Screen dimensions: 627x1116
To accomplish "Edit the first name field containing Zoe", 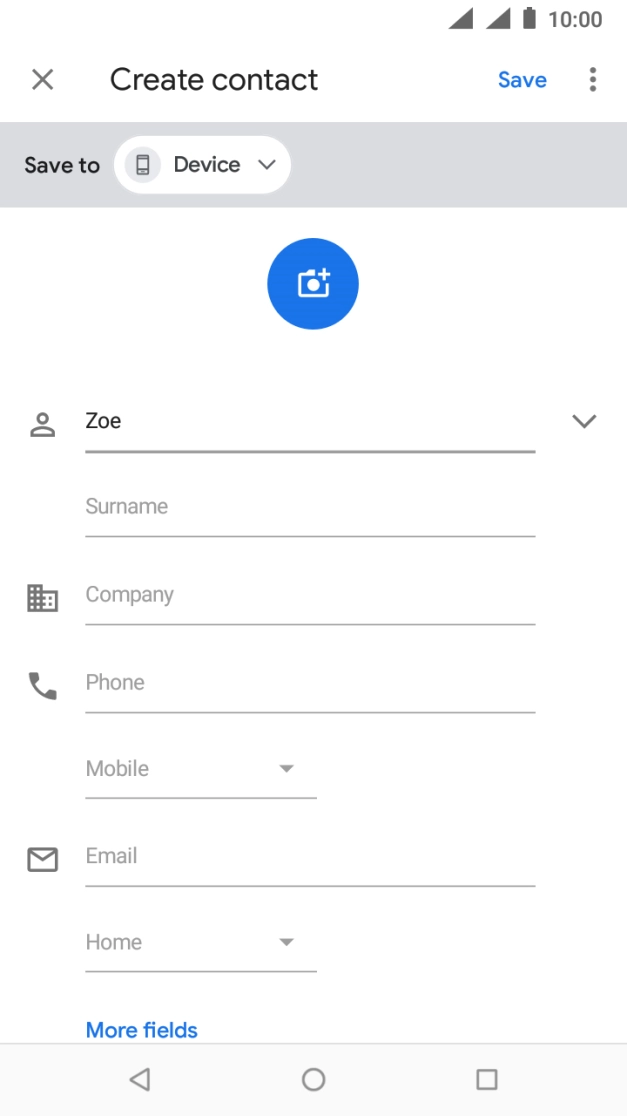I will [x=310, y=422].
